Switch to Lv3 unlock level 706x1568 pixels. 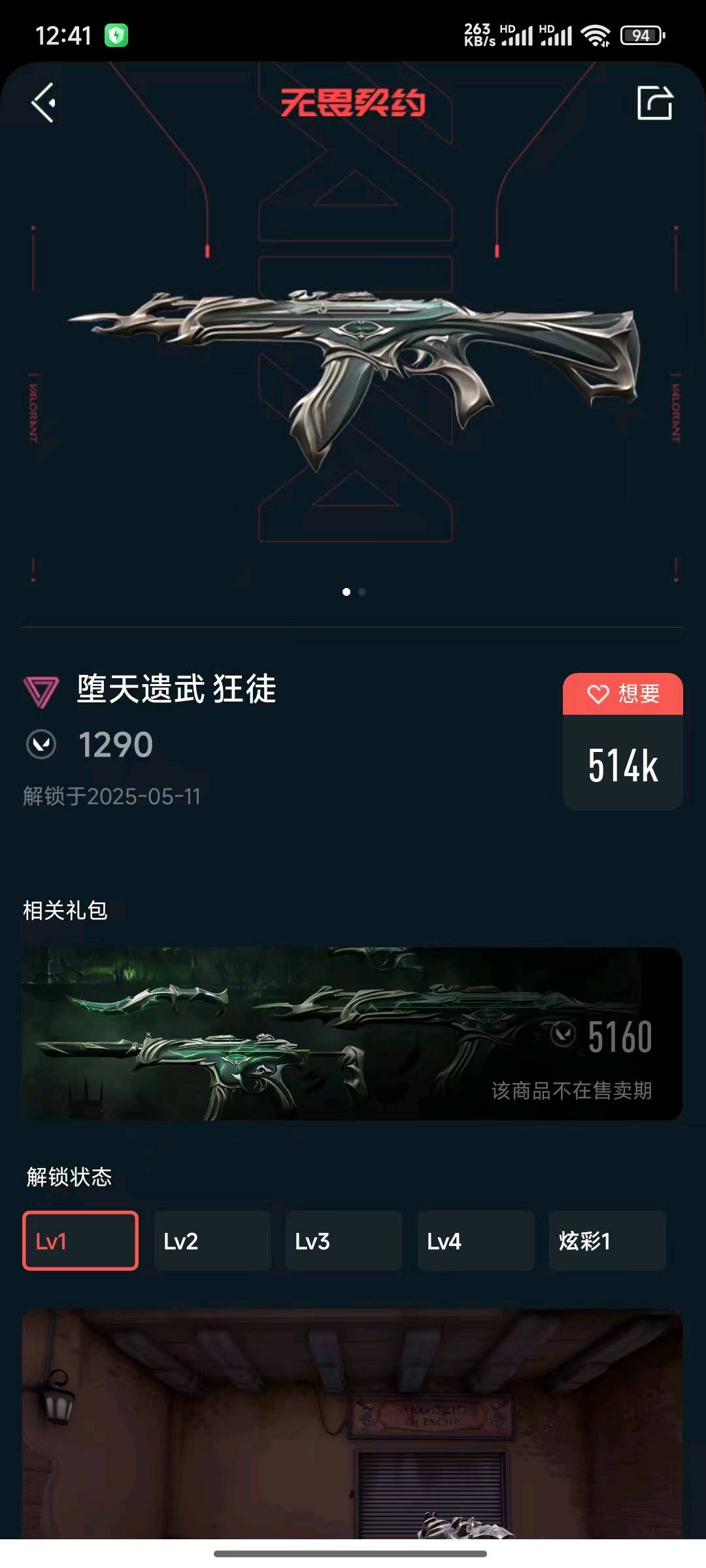(344, 1240)
